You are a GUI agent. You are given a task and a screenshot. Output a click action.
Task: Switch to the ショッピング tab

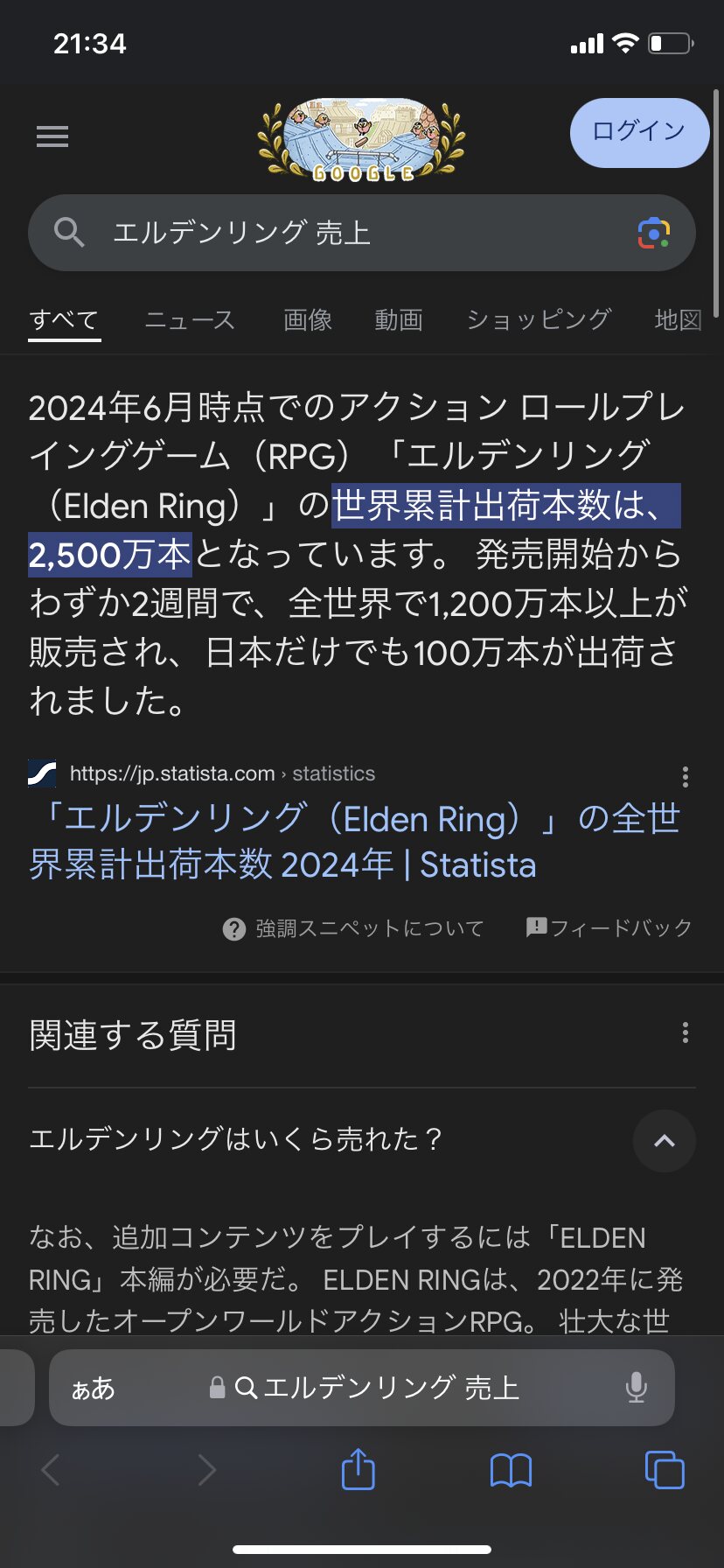click(538, 320)
